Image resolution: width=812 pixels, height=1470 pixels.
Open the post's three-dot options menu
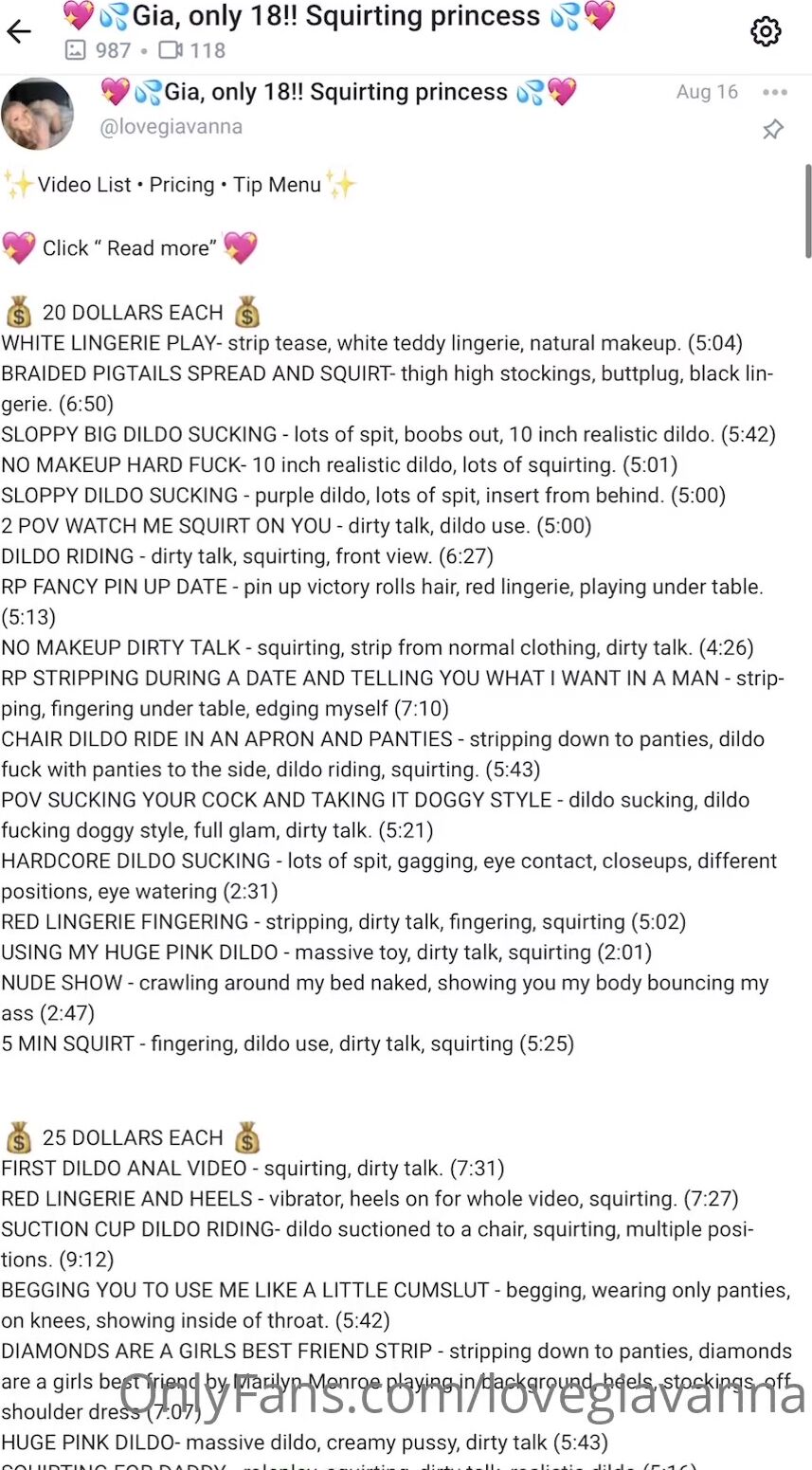coord(774,92)
